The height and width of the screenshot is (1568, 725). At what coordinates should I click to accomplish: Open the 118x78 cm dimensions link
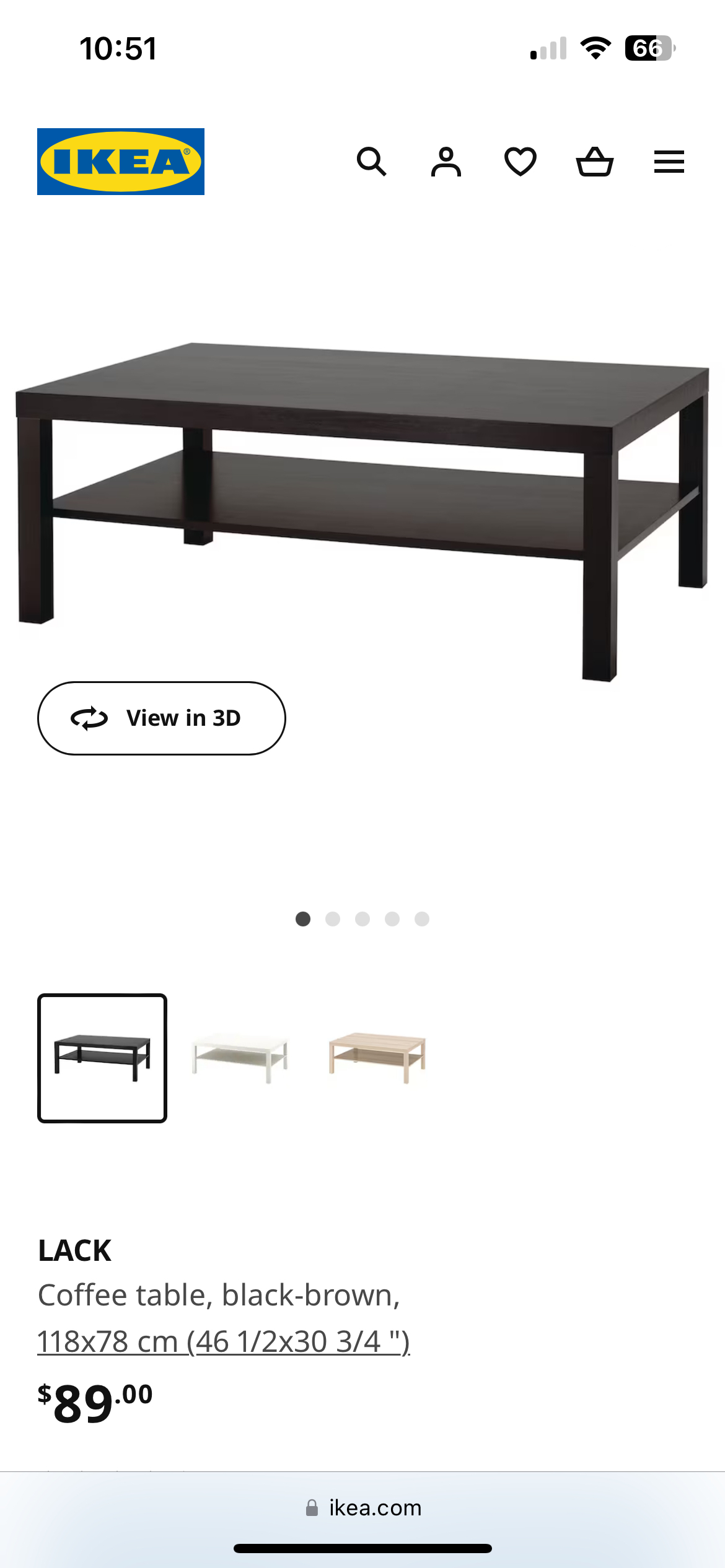224,1342
